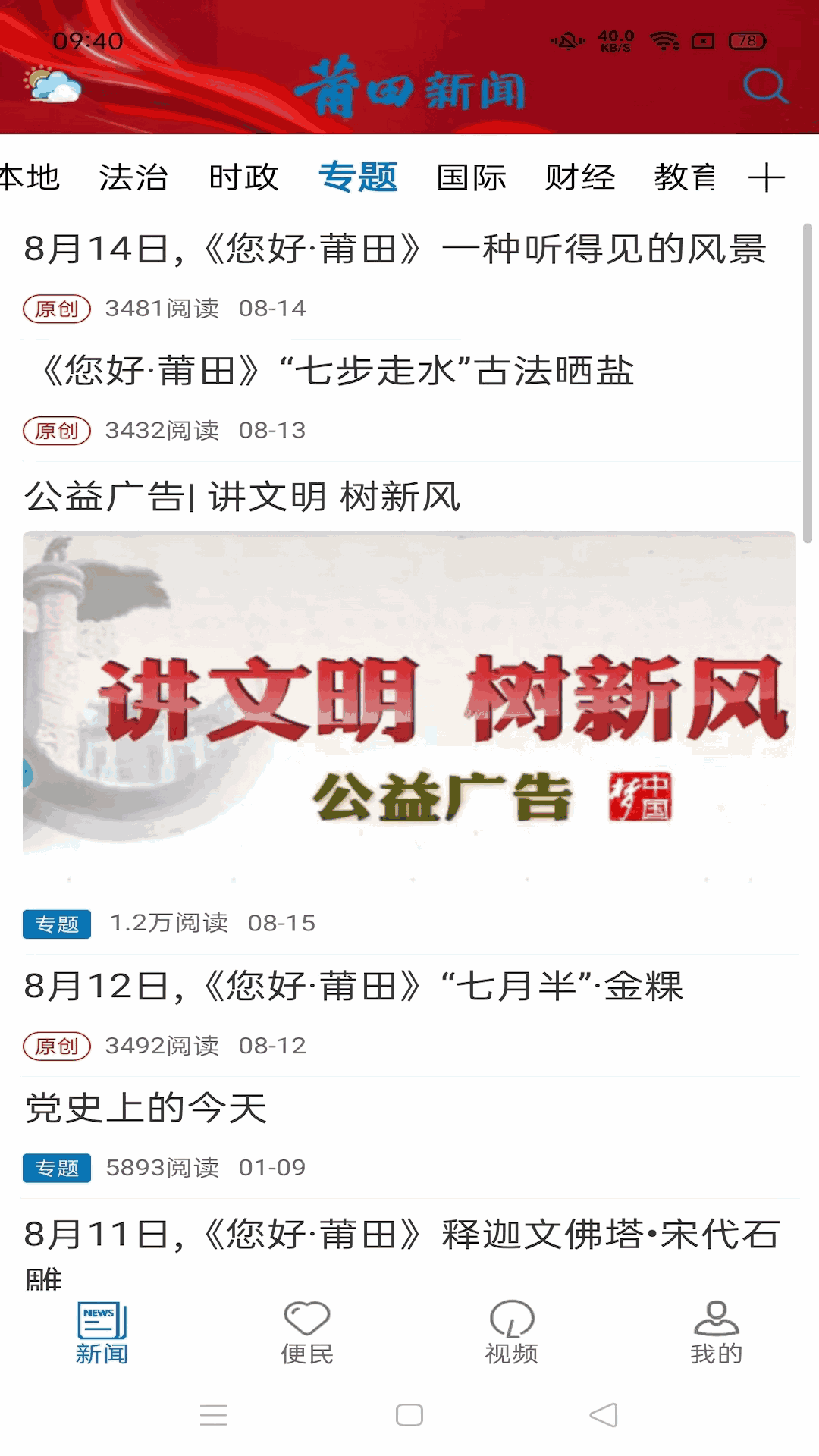Open the 讲文明 树新风 public ad banner
Screen dimensions: 819x1456
coord(409,694)
